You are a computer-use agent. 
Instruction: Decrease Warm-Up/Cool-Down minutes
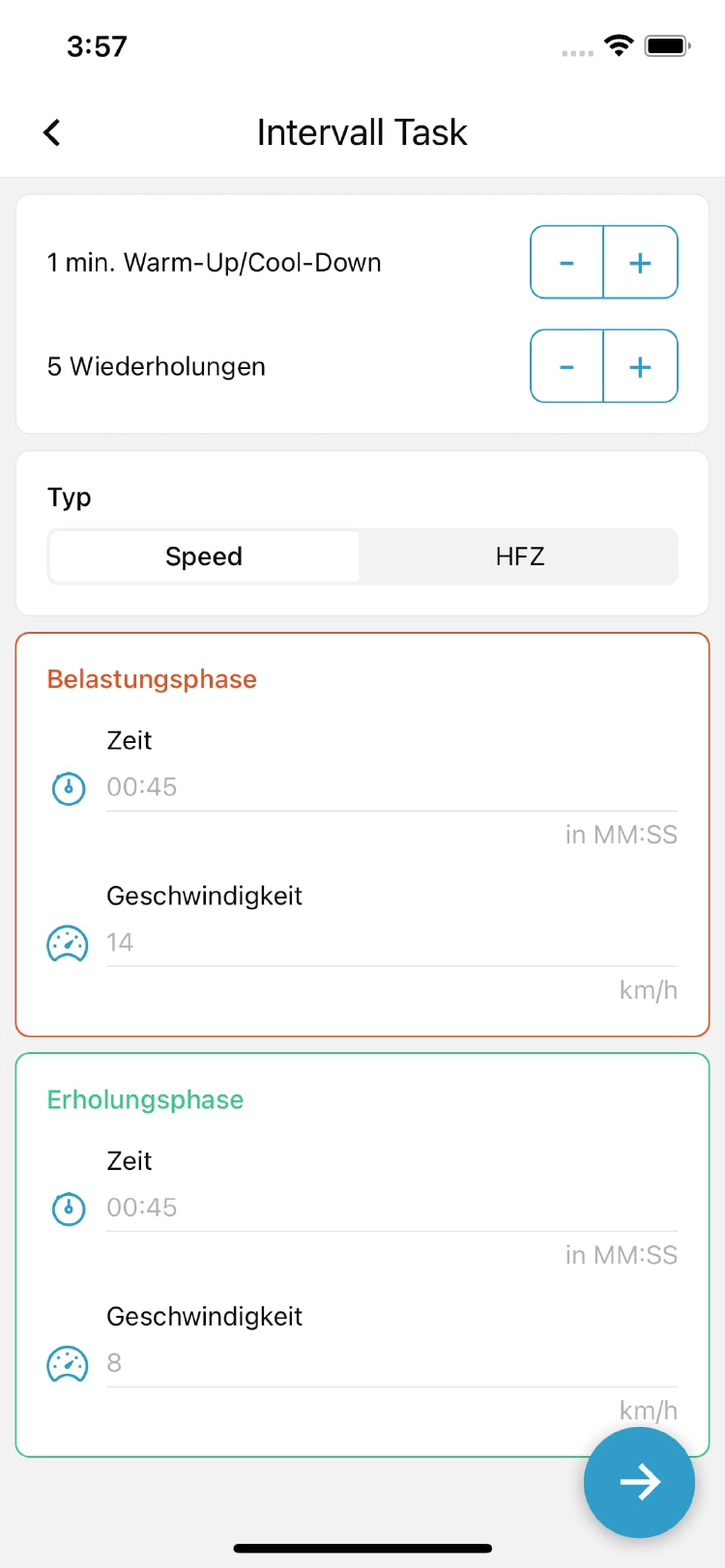(x=567, y=263)
